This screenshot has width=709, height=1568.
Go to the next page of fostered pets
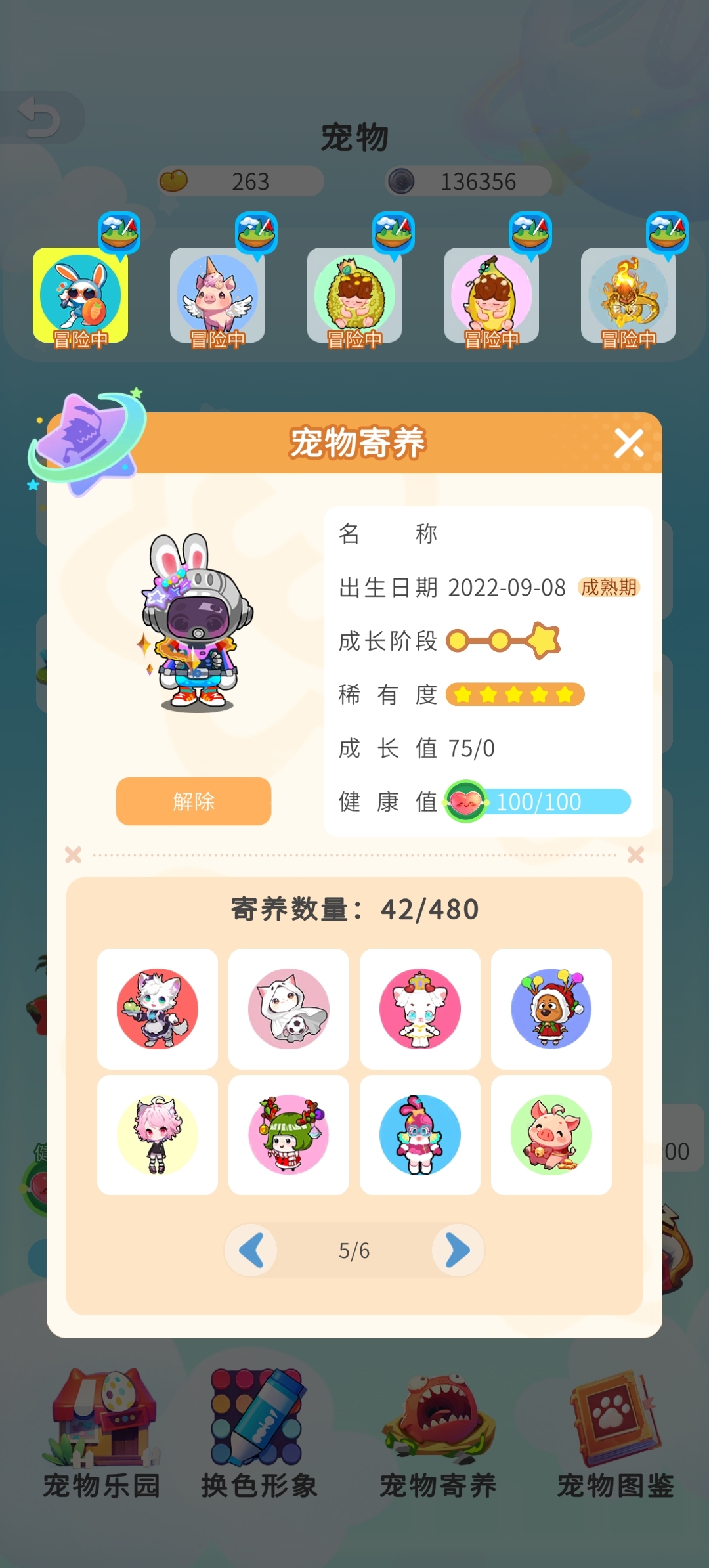click(x=458, y=1250)
